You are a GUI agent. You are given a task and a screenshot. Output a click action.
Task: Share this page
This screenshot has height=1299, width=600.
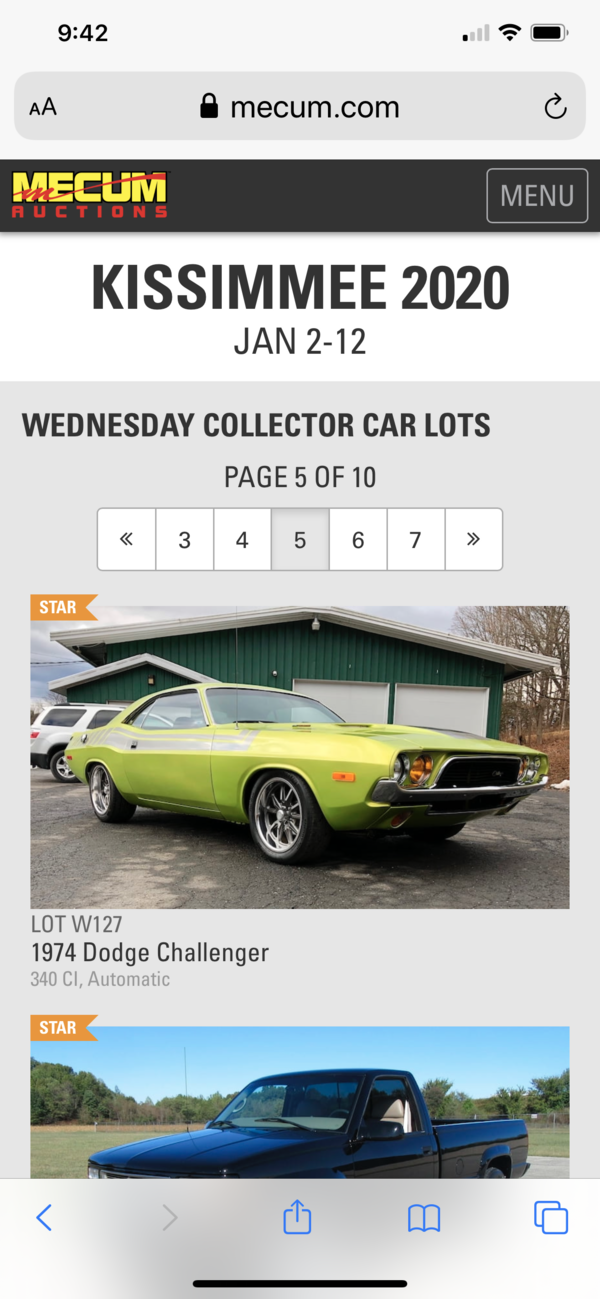[297, 1217]
